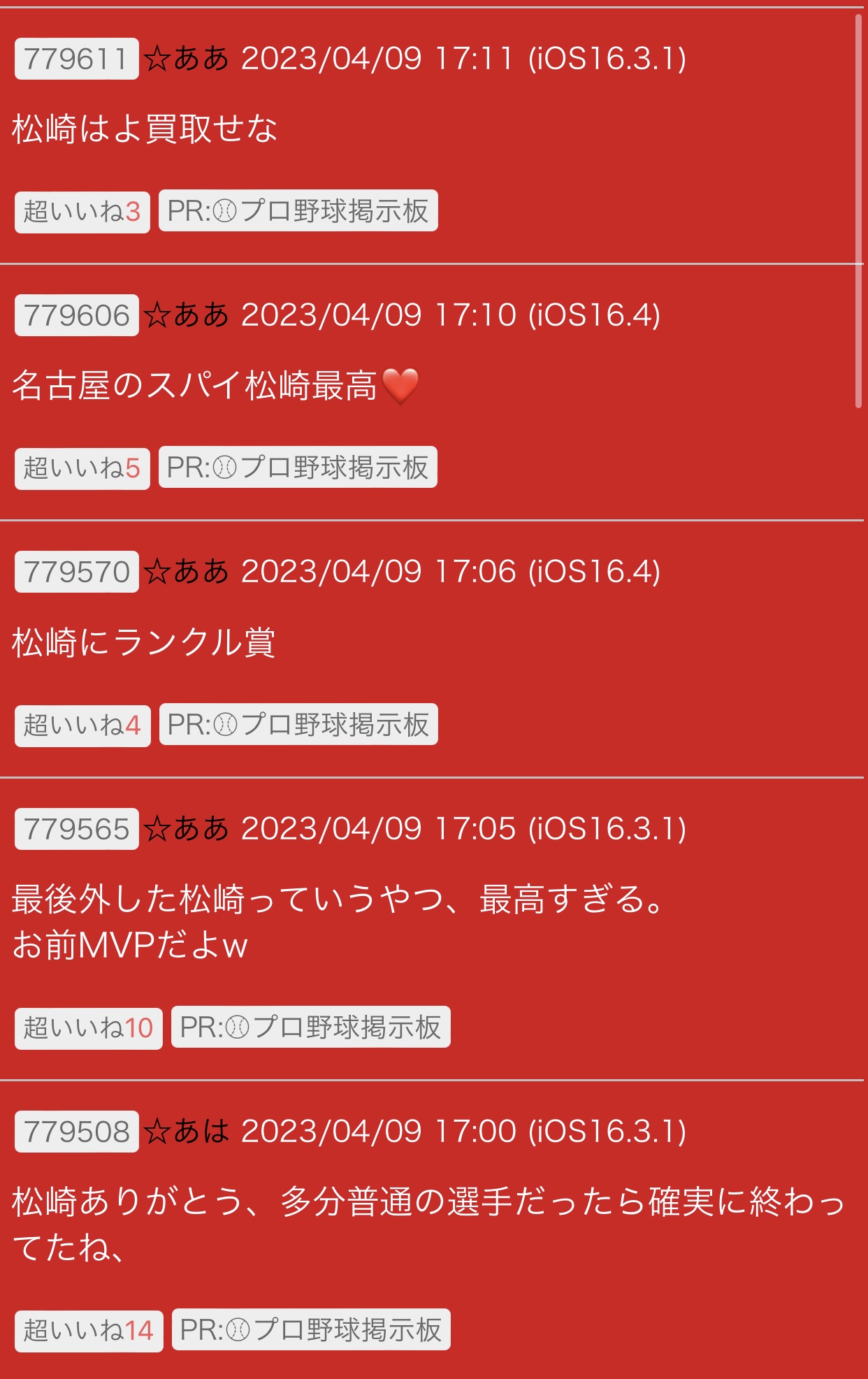Select post number 779508
This screenshot has height=1379, width=868.
pos(76,1132)
